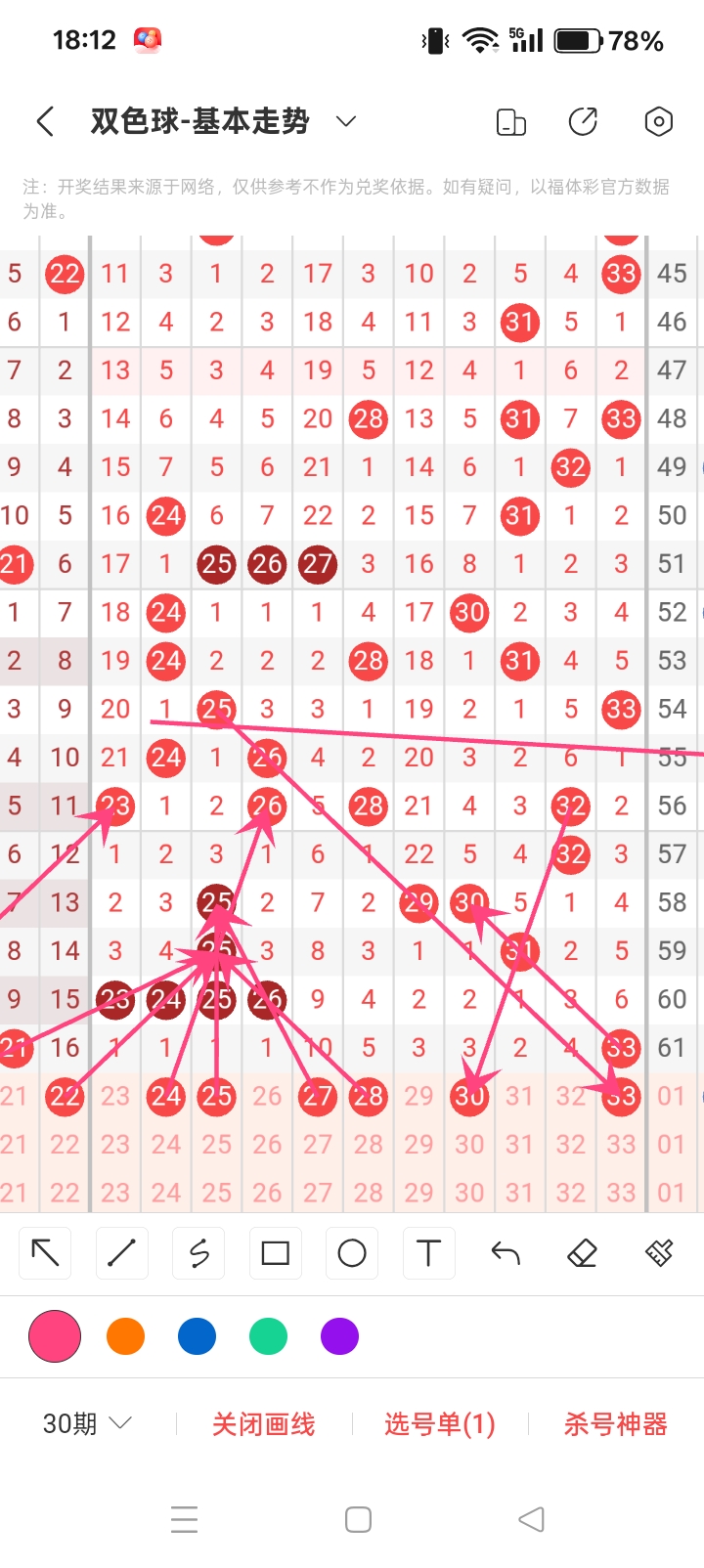704x1568 pixels.
Task: Clear all drawings with the brush icon
Action: [659, 1252]
